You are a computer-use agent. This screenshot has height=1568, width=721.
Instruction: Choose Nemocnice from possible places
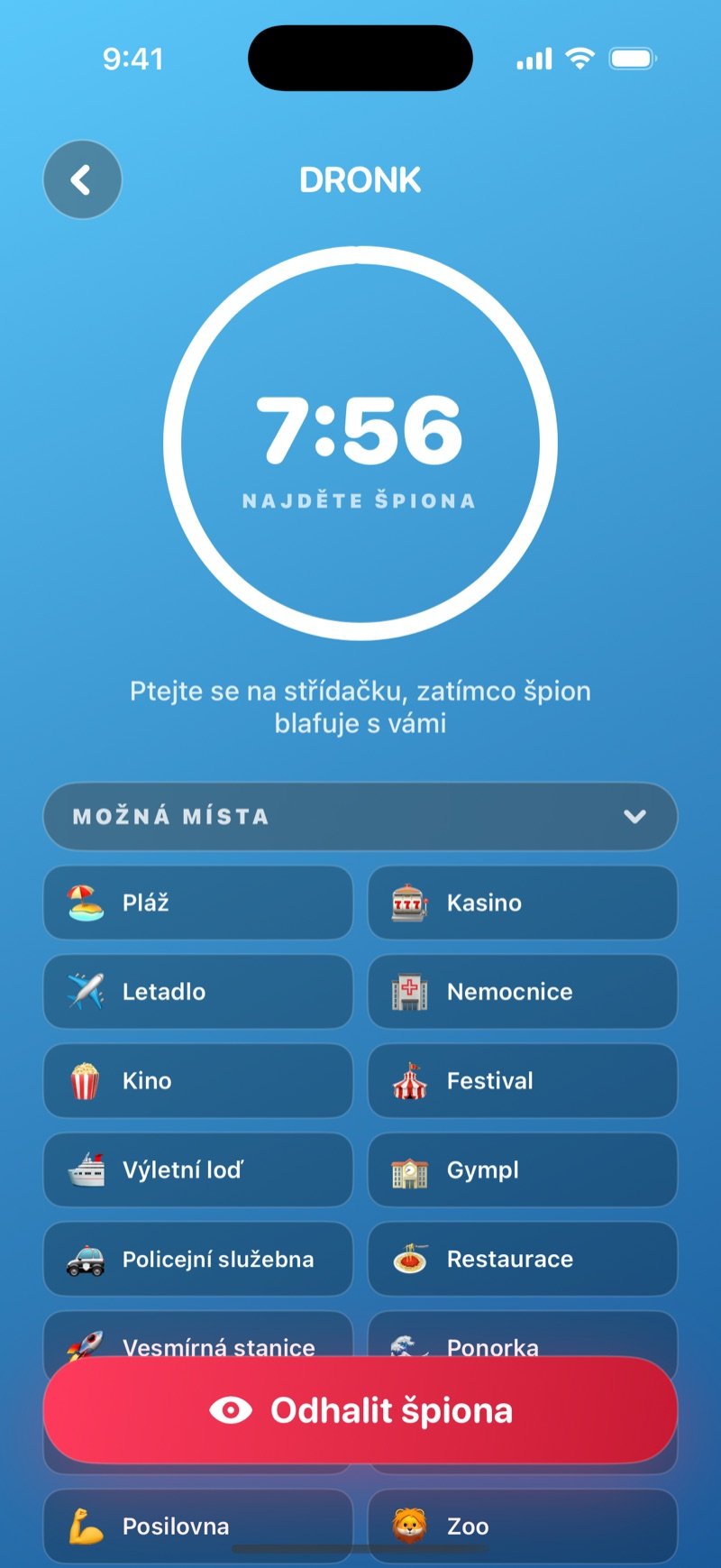point(523,992)
